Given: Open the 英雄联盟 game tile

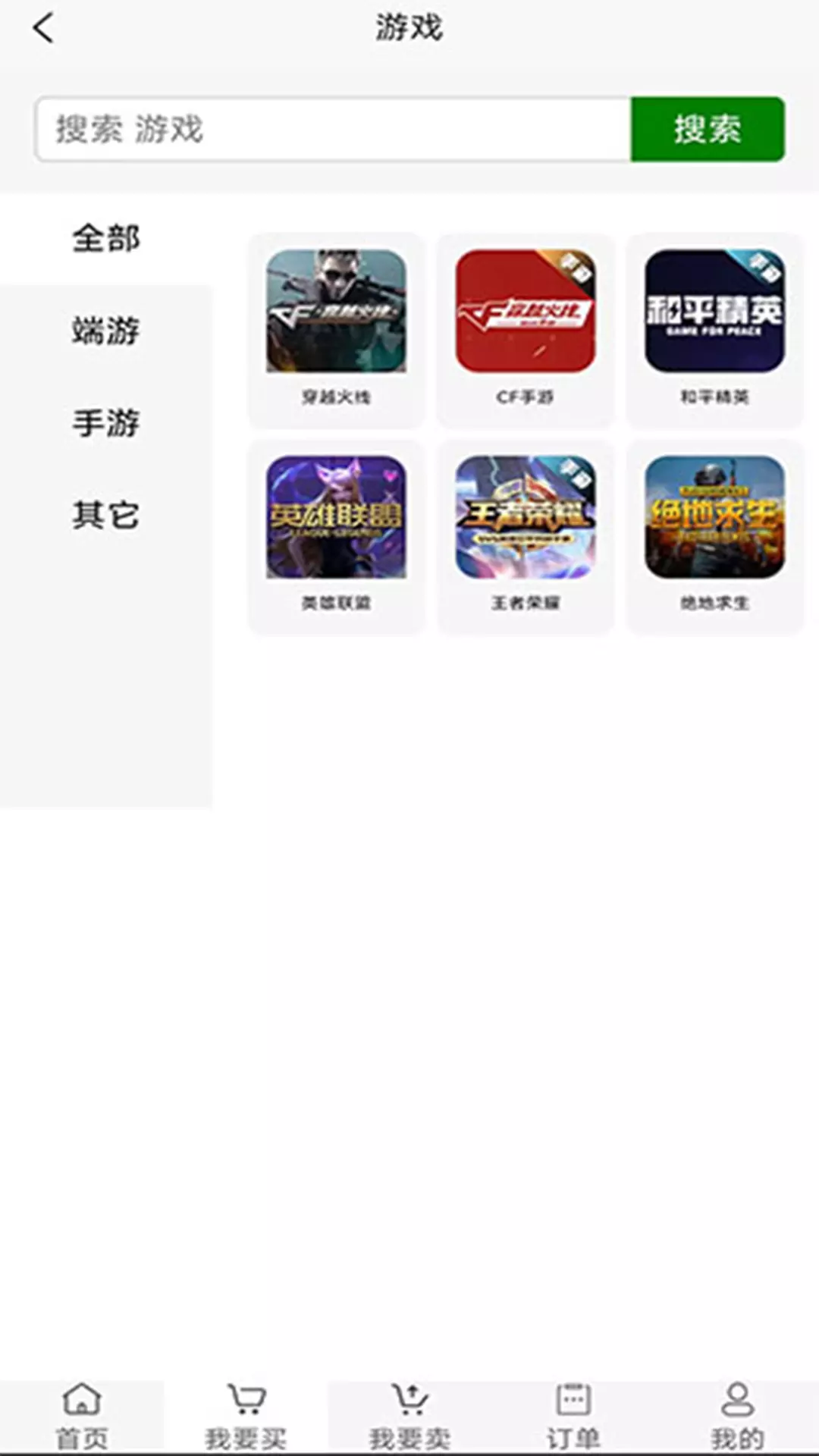Looking at the screenshot, I should point(337,537).
